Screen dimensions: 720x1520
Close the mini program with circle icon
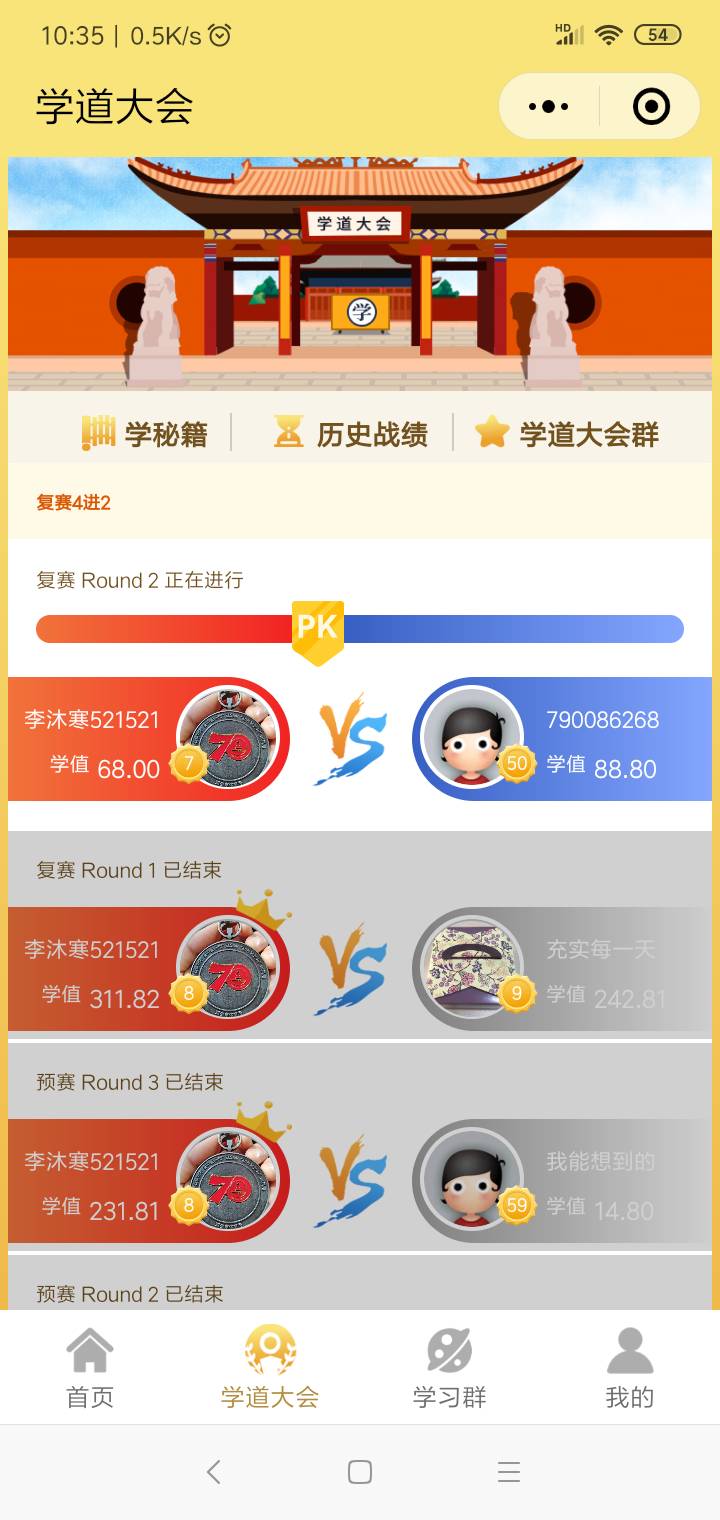pyautogui.click(x=651, y=106)
